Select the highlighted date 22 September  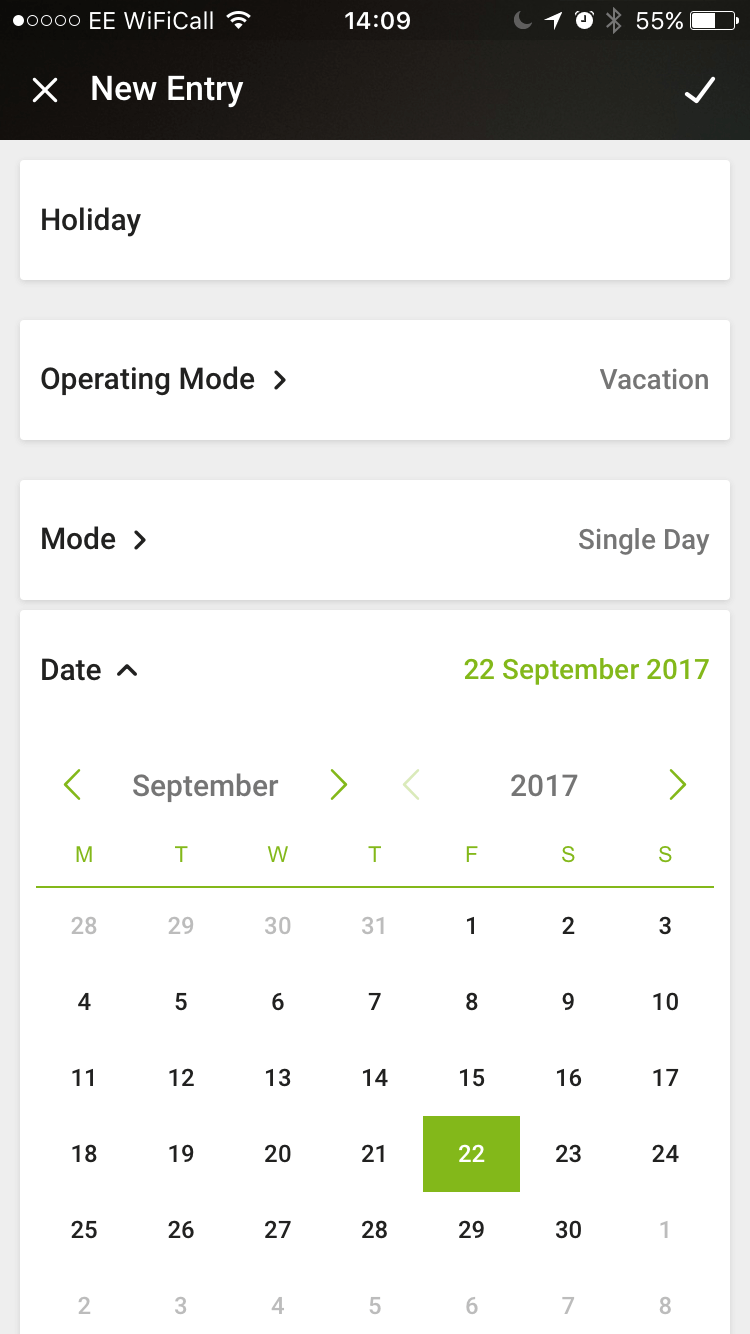(x=471, y=1154)
